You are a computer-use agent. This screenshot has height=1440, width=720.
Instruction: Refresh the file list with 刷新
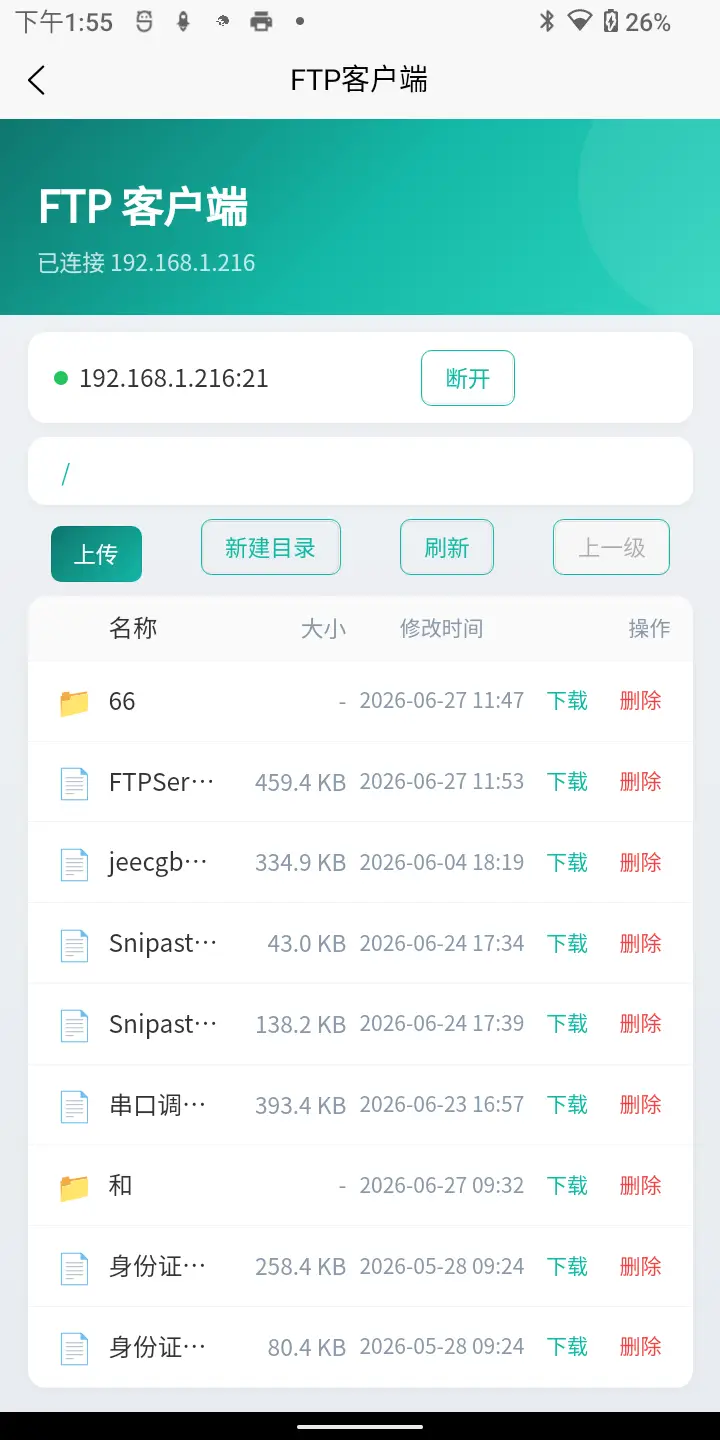[x=447, y=547]
